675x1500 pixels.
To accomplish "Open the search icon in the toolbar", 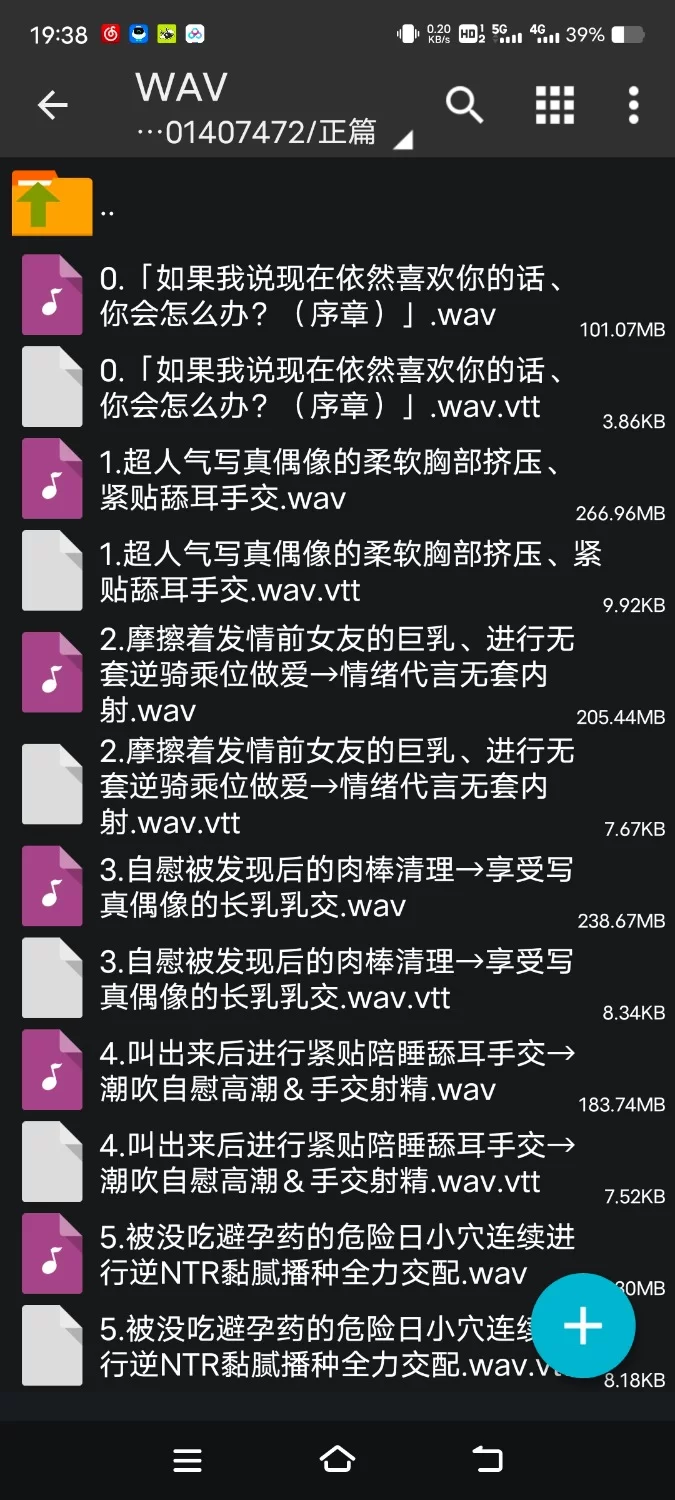I will pos(464,104).
